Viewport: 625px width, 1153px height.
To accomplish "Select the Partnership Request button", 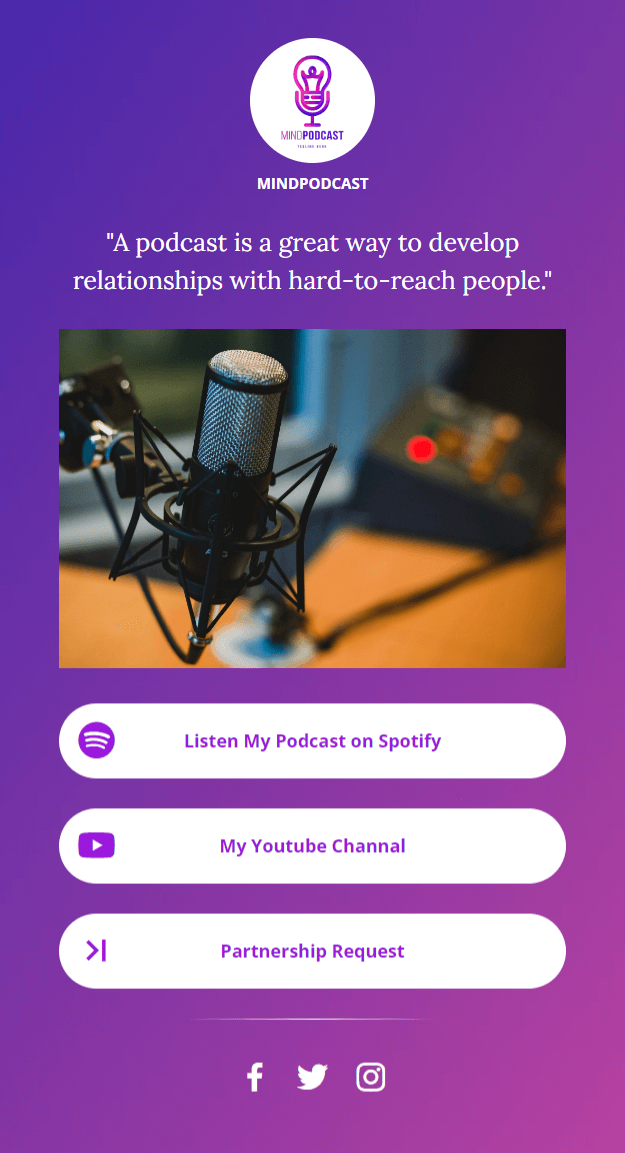I will (312, 951).
